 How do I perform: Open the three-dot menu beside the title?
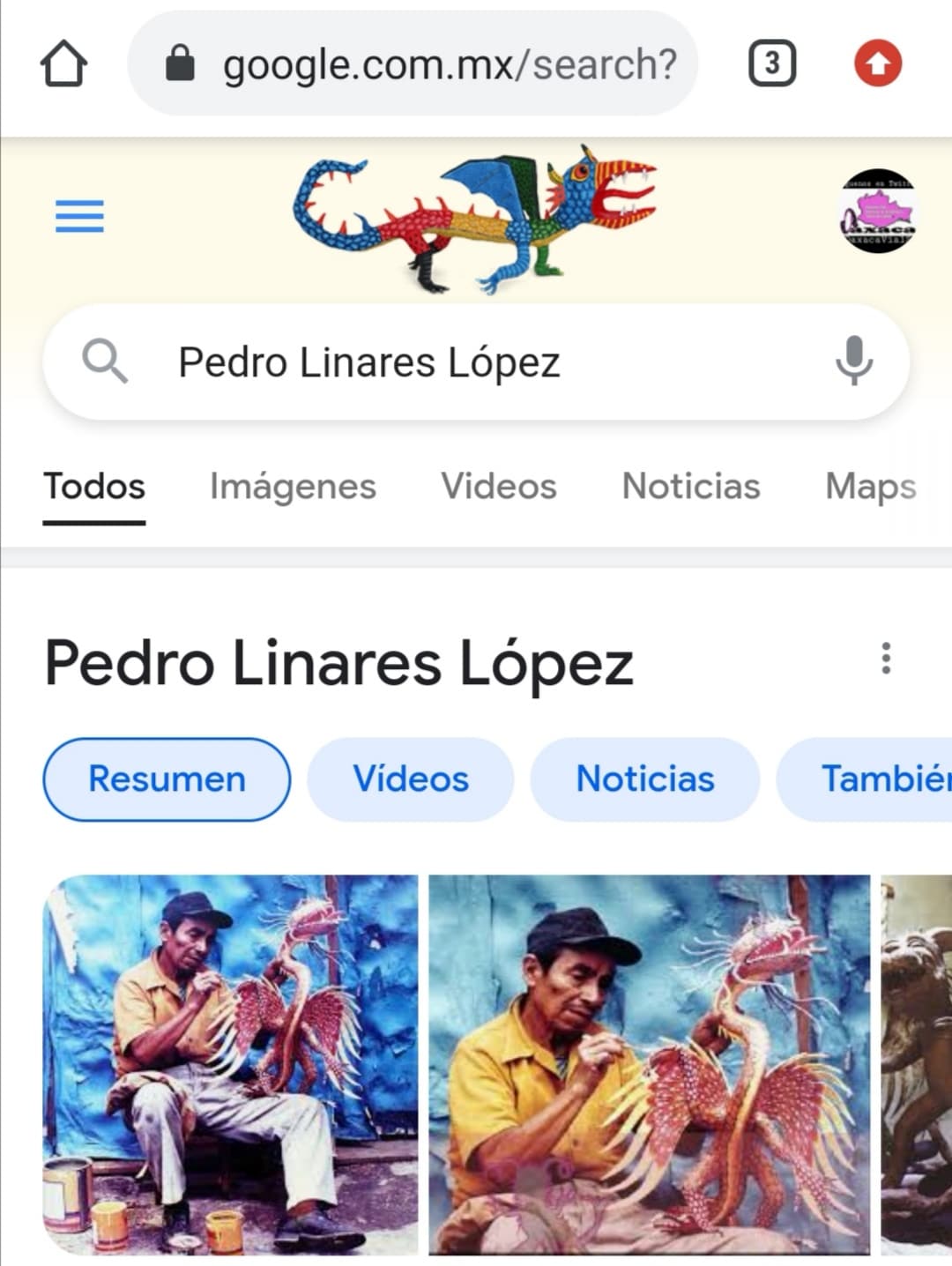[886, 659]
